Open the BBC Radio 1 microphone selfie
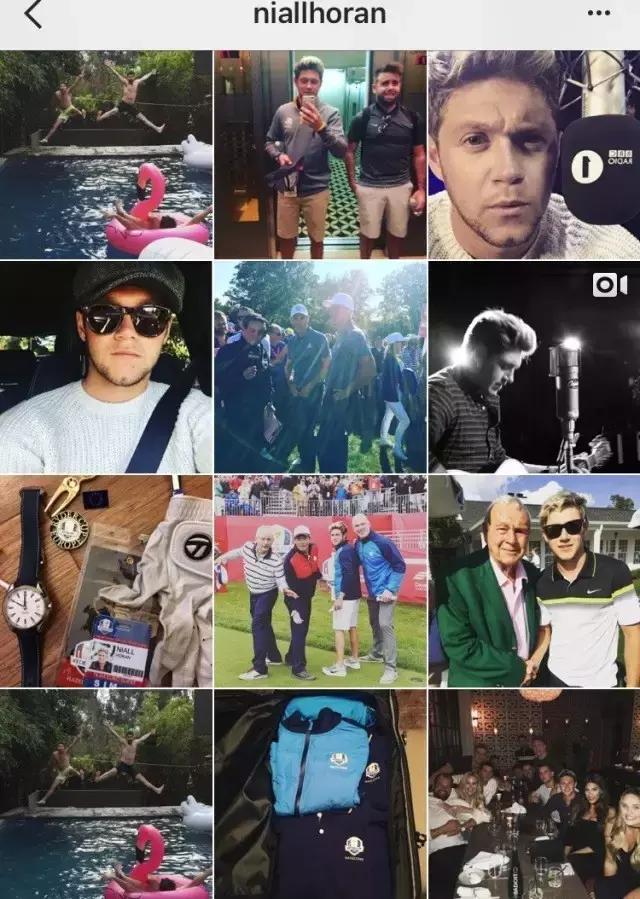The width and height of the screenshot is (640, 899). (534, 155)
